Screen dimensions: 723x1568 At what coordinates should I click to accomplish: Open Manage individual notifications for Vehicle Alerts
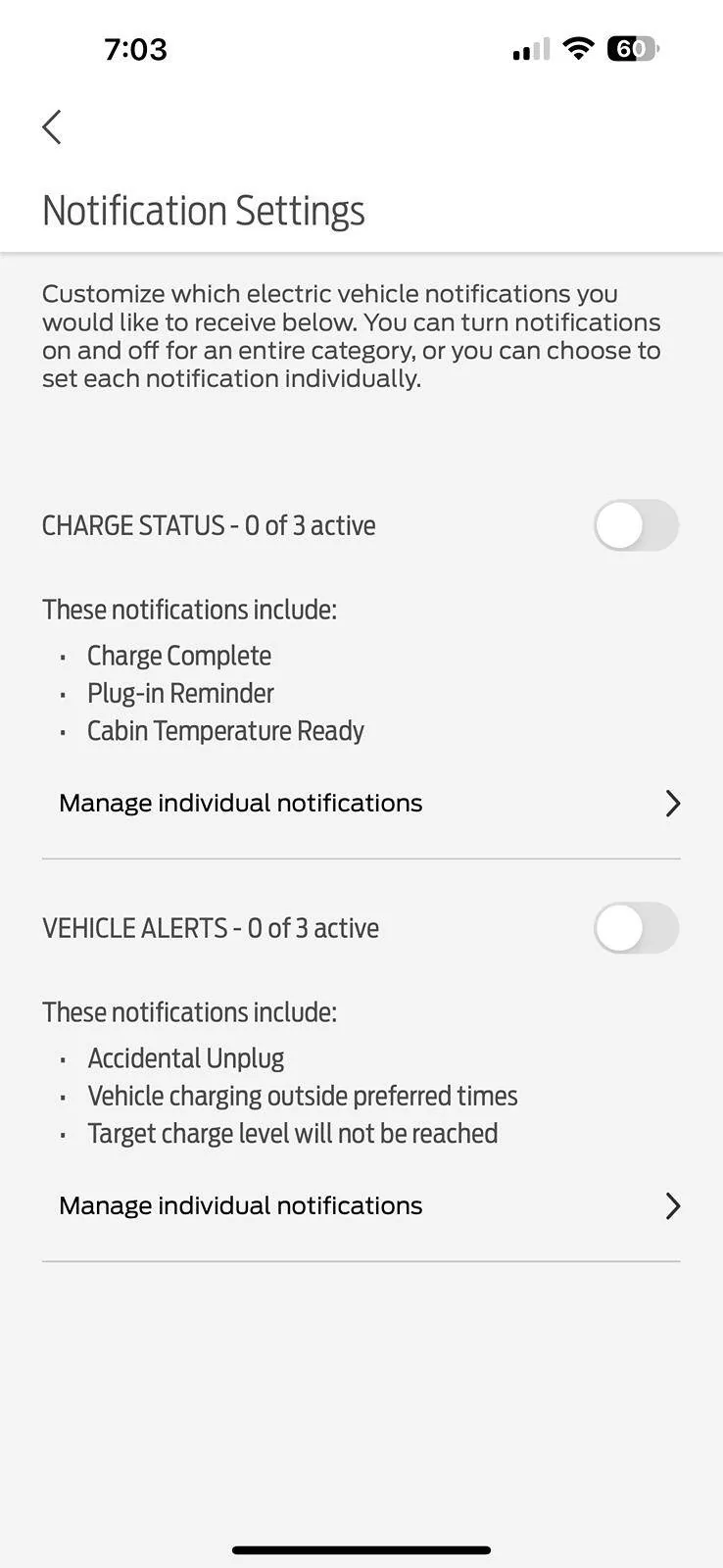click(x=240, y=1205)
